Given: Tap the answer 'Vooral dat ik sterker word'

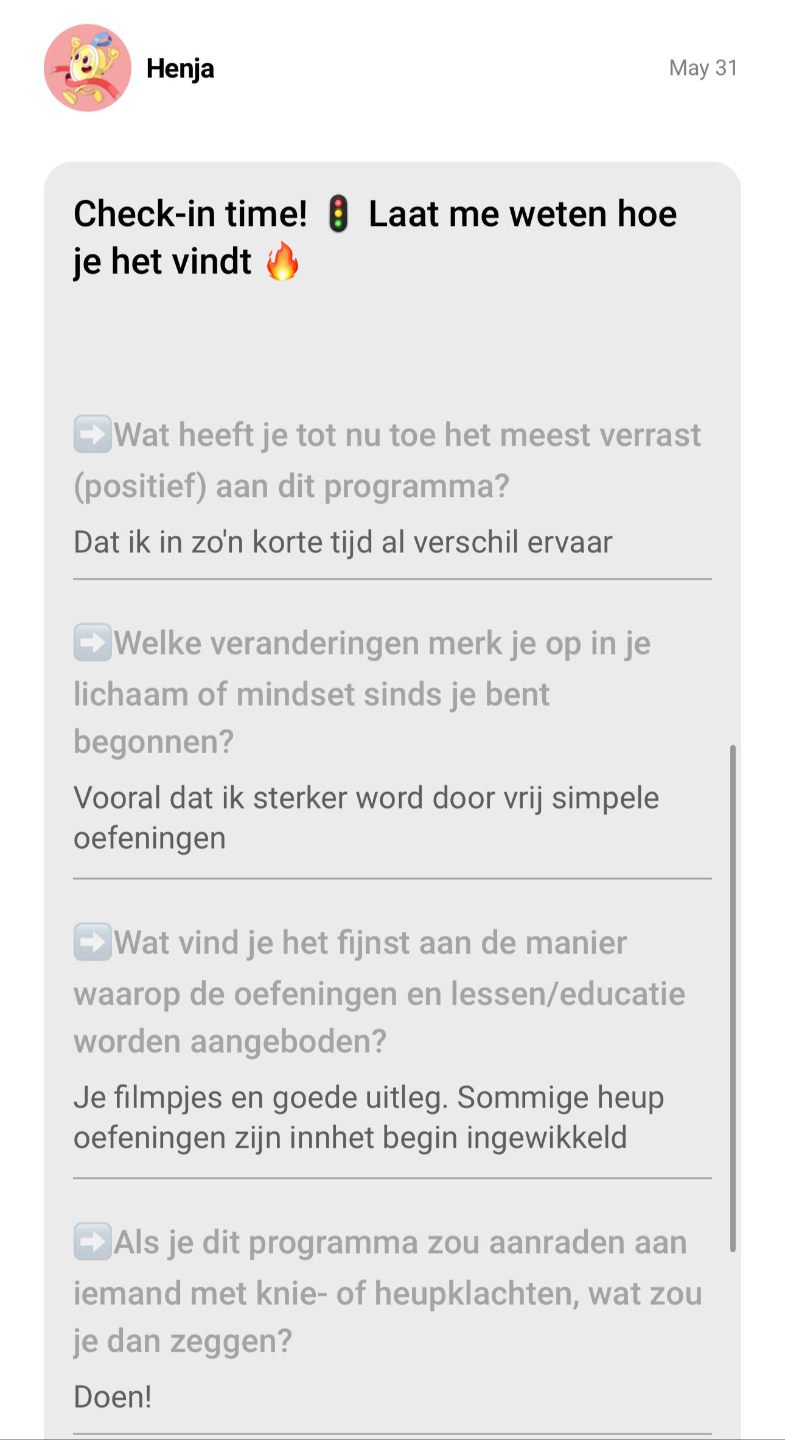Looking at the screenshot, I should click(366, 818).
